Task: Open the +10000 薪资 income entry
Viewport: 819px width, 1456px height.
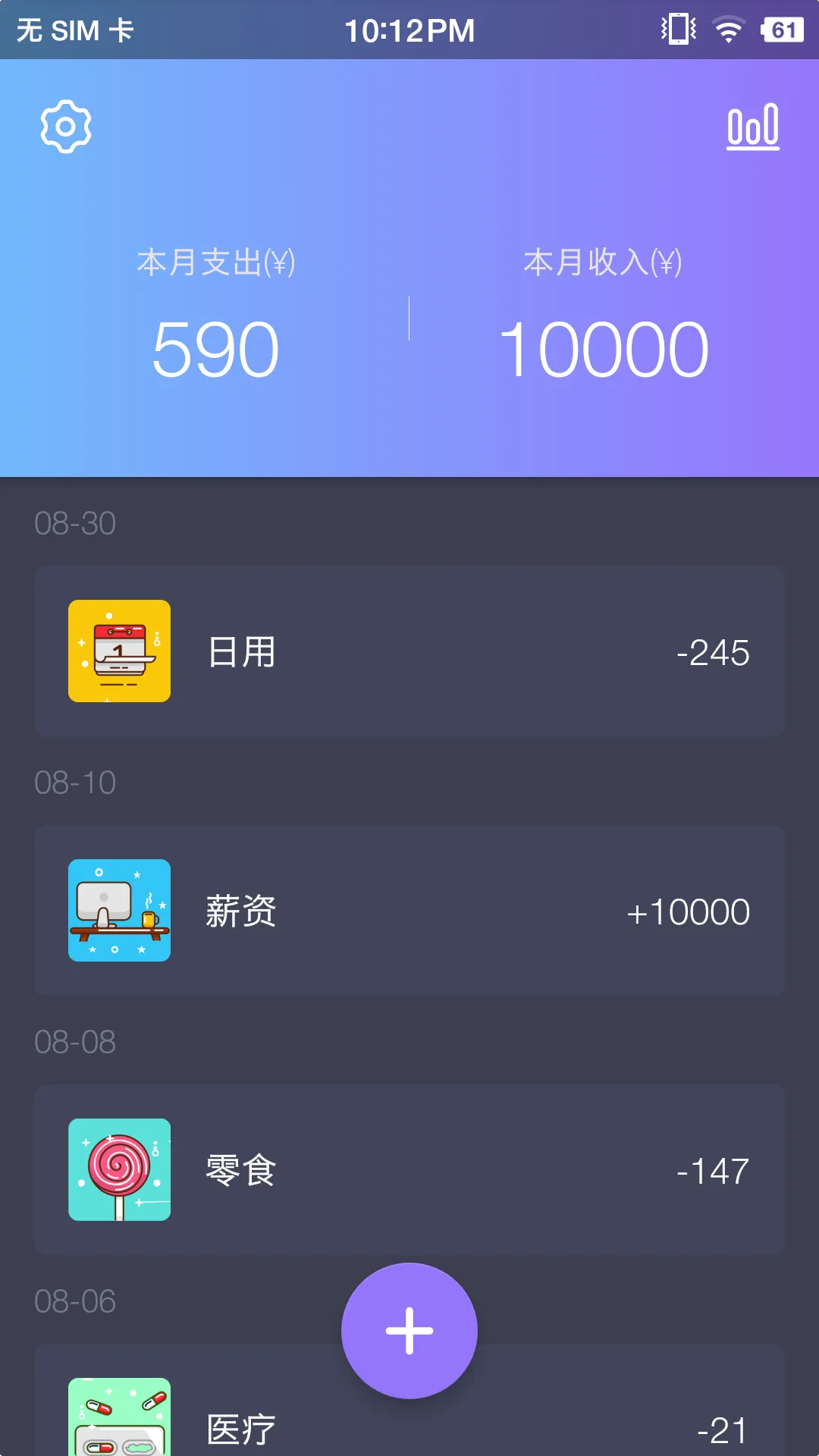Action: (x=409, y=910)
